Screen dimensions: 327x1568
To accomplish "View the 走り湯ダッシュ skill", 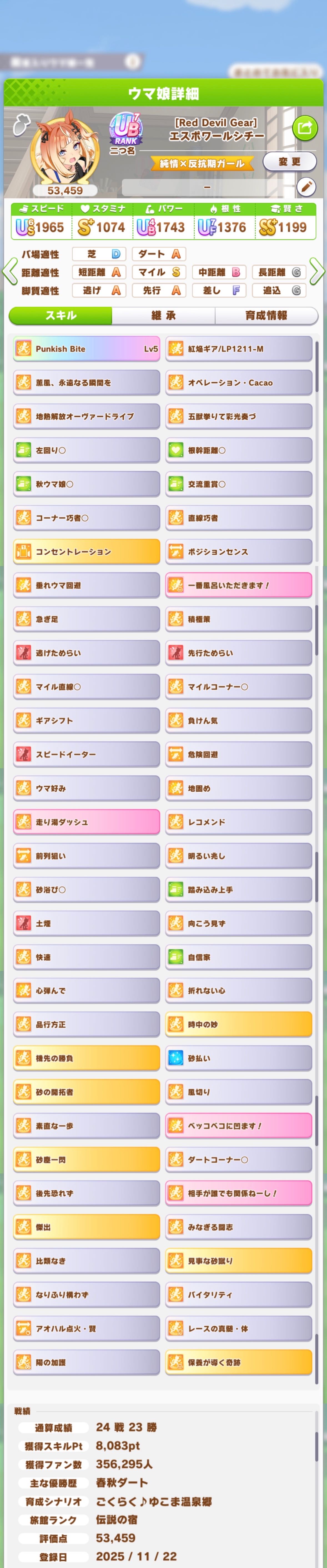I will [86, 822].
